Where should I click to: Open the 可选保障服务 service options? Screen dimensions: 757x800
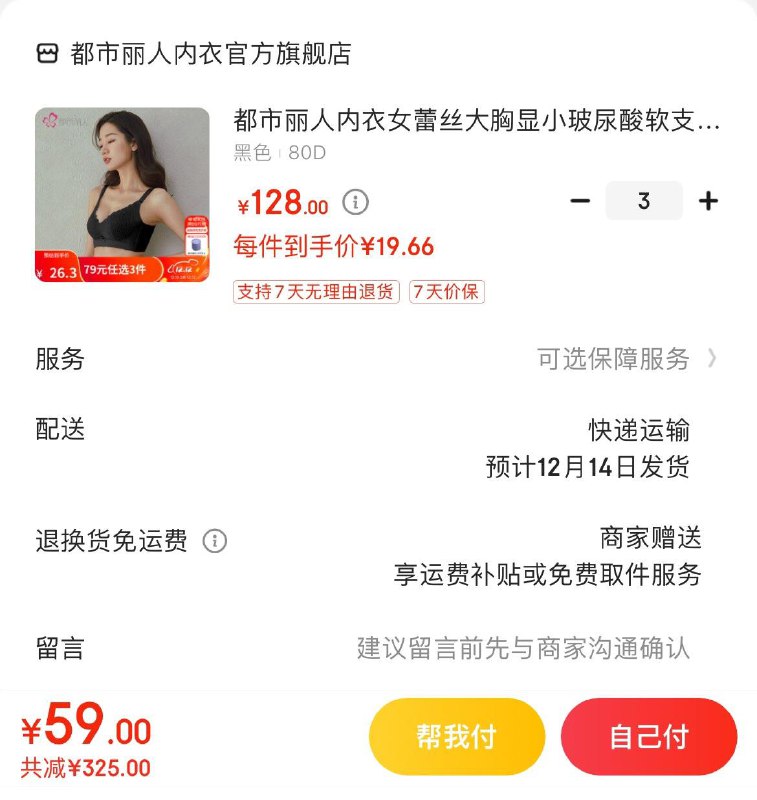pyautogui.click(x=627, y=359)
